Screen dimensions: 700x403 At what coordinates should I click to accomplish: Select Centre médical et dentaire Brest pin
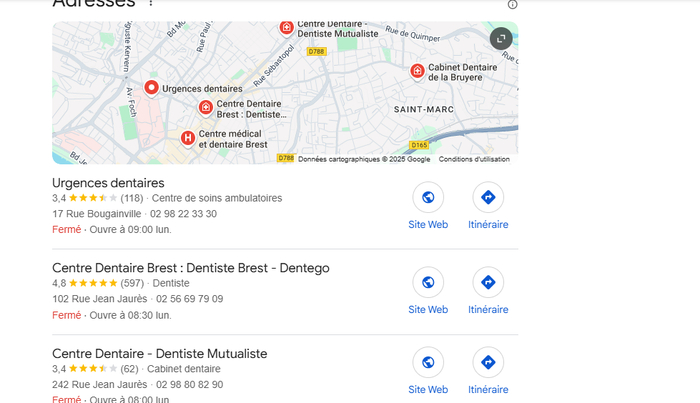(x=187, y=138)
